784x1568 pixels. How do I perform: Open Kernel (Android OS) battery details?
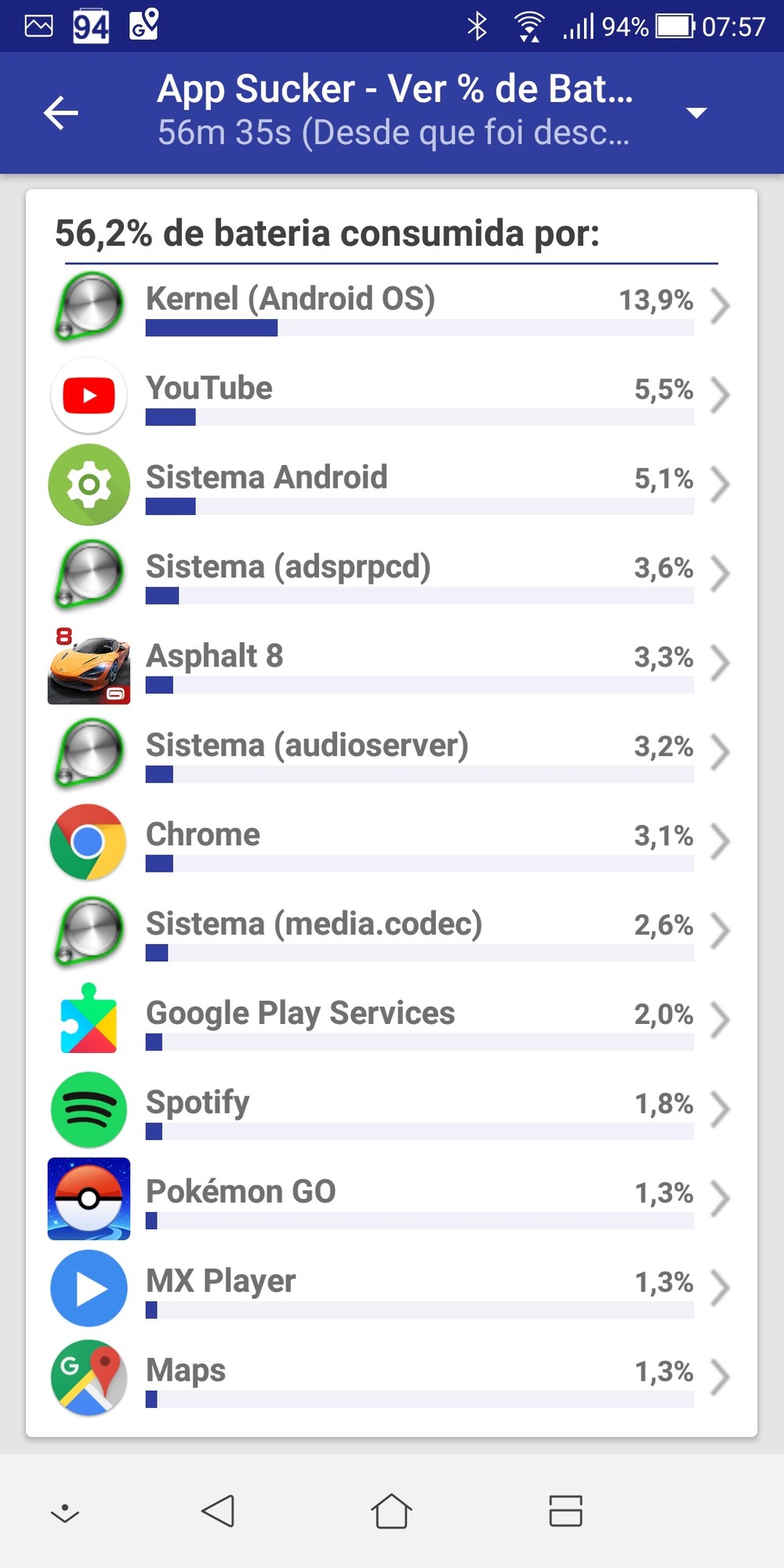click(x=392, y=306)
